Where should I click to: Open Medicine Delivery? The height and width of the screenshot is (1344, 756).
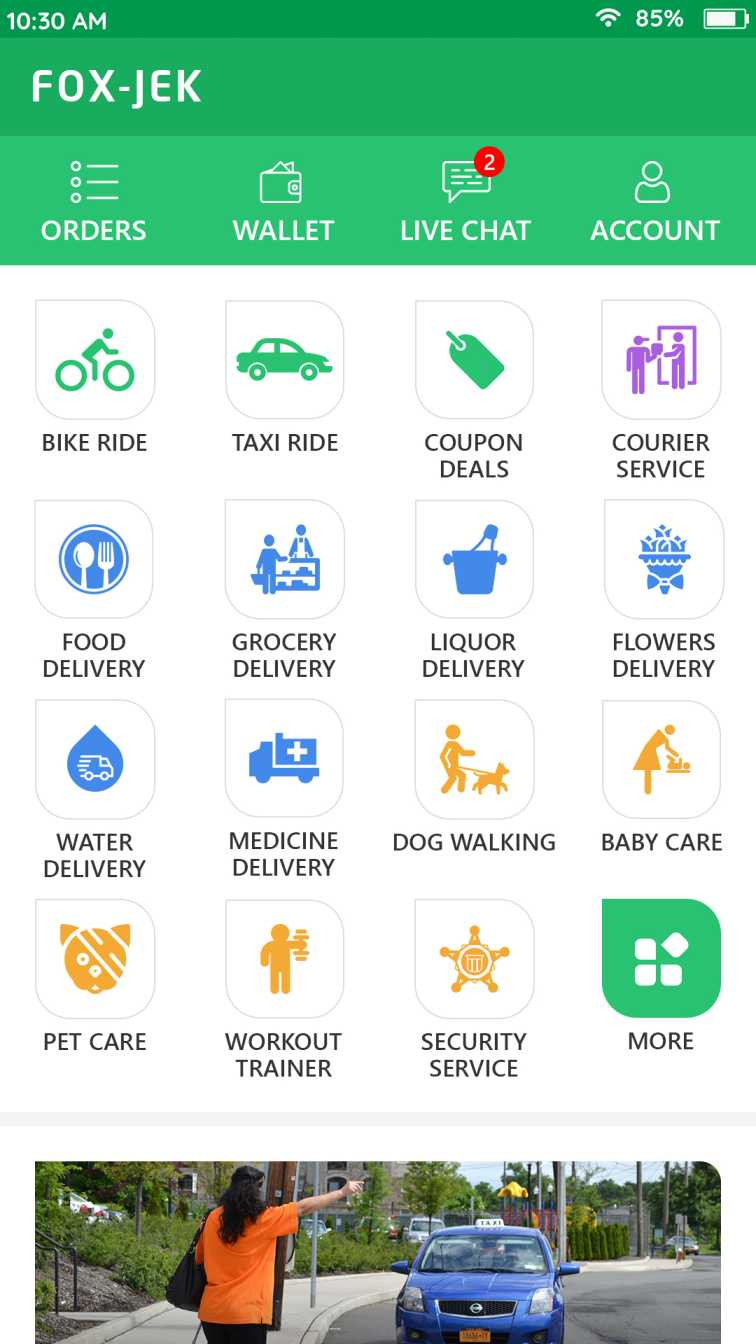(x=285, y=760)
